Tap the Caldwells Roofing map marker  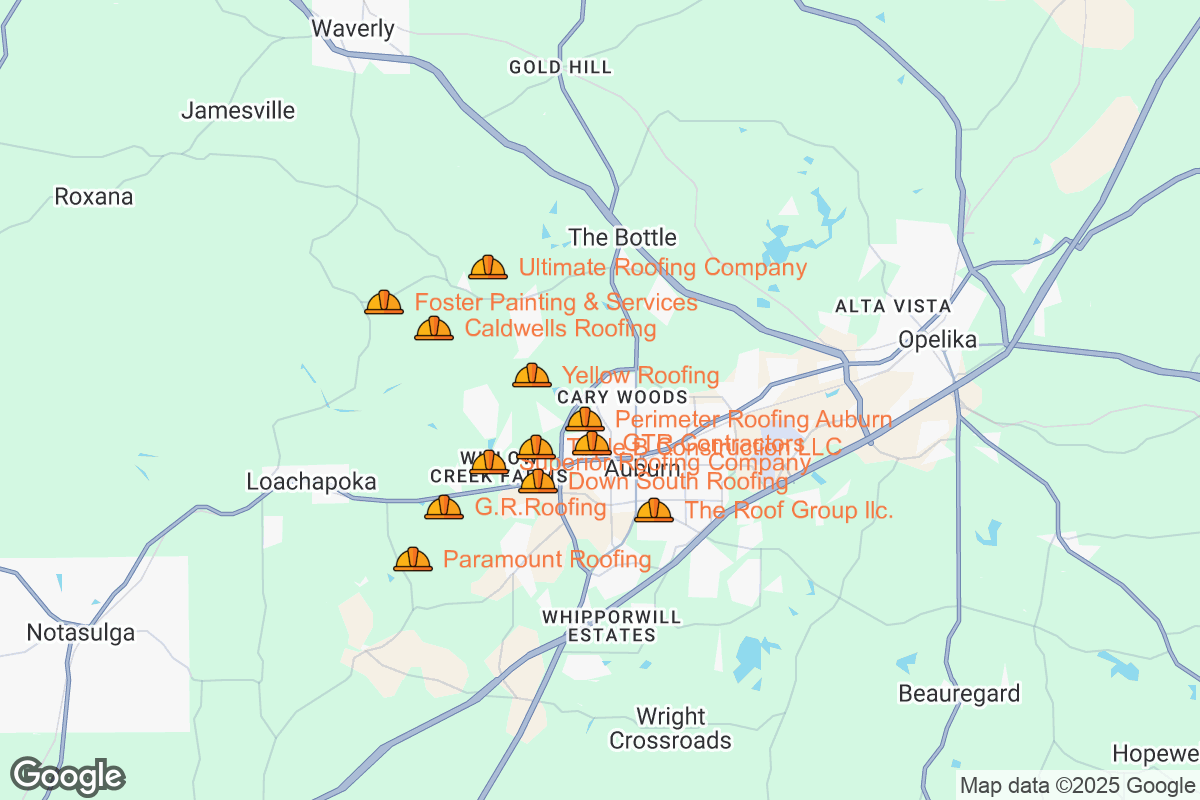pyautogui.click(x=434, y=328)
